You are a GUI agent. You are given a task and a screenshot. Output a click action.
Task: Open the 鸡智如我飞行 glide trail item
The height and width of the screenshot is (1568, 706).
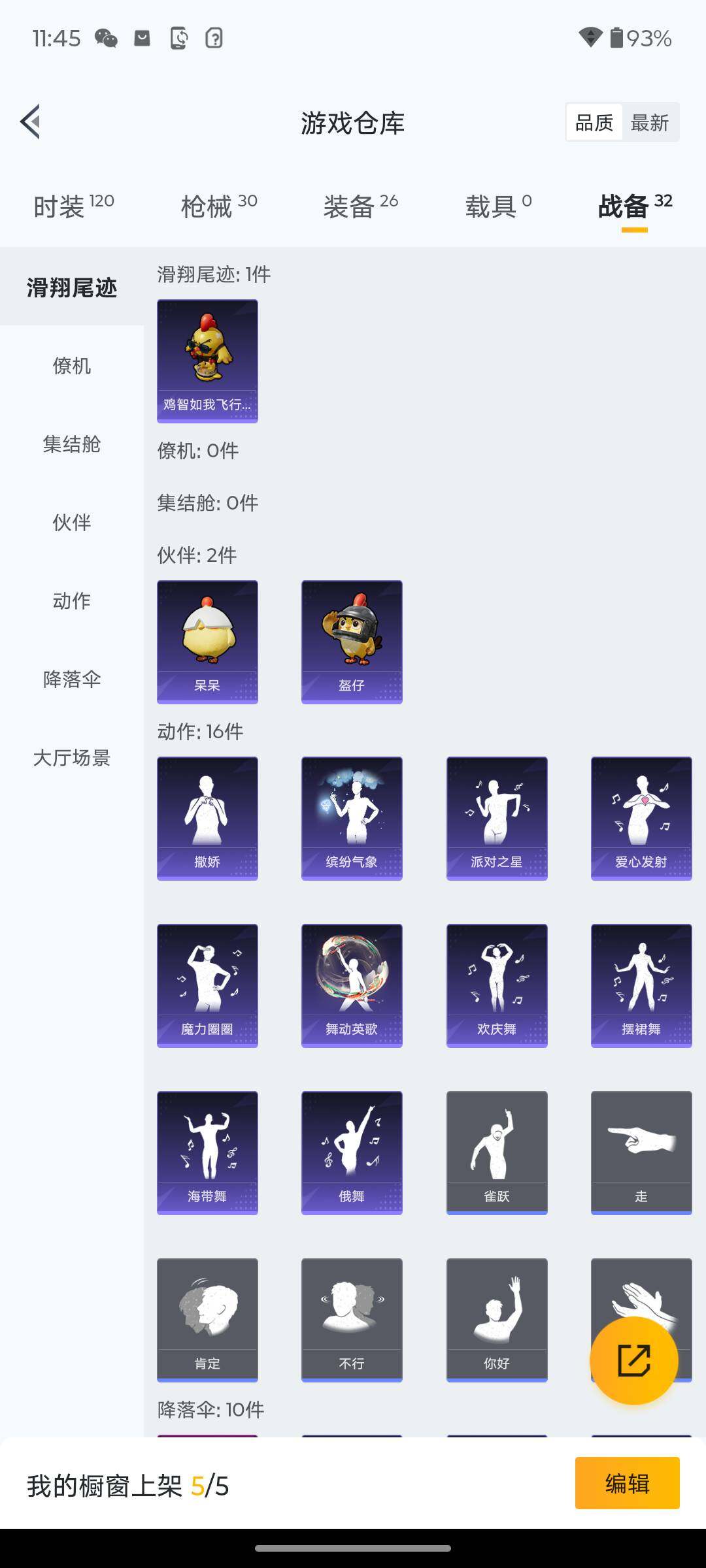(207, 361)
